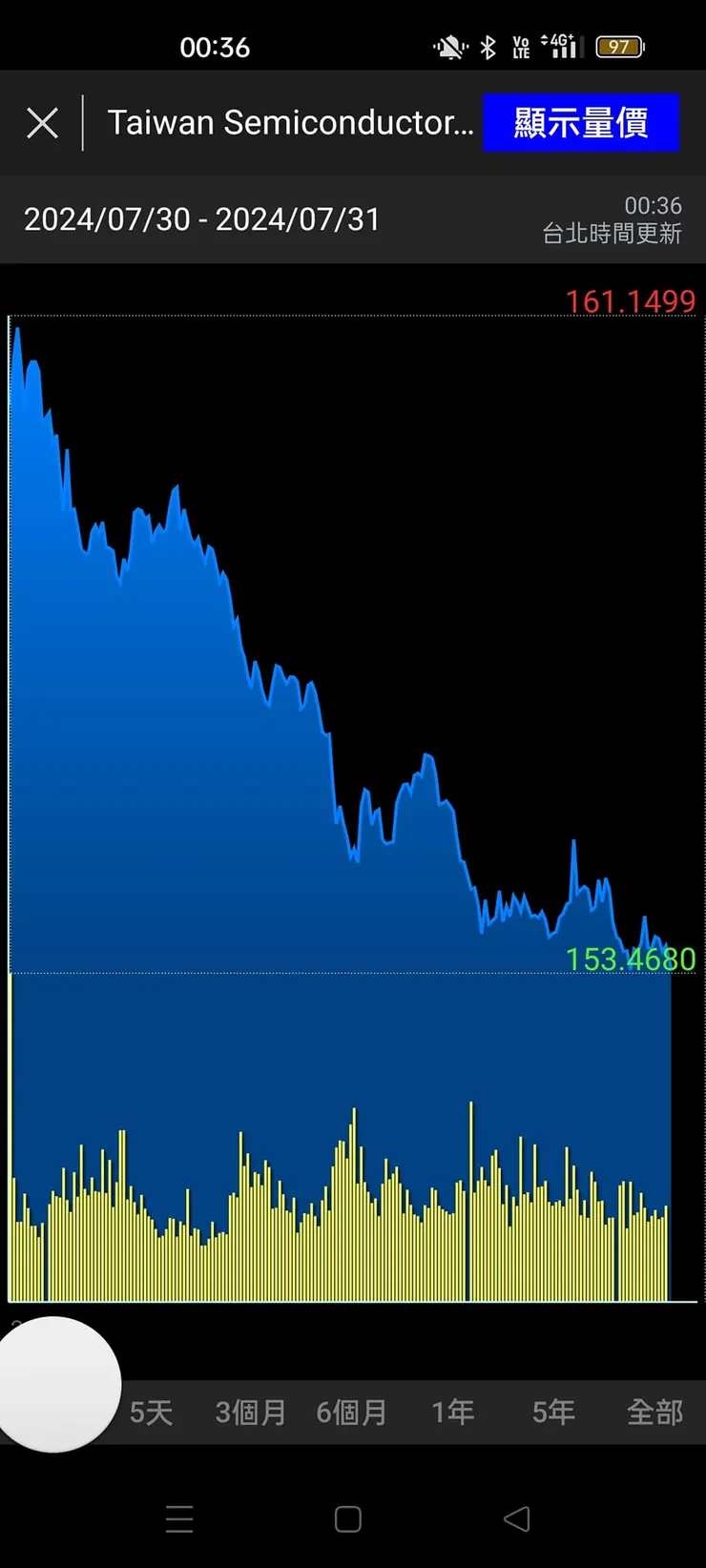View the 5年 price history
This screenshot has height=1568, width=706.
coord(553,1412)
